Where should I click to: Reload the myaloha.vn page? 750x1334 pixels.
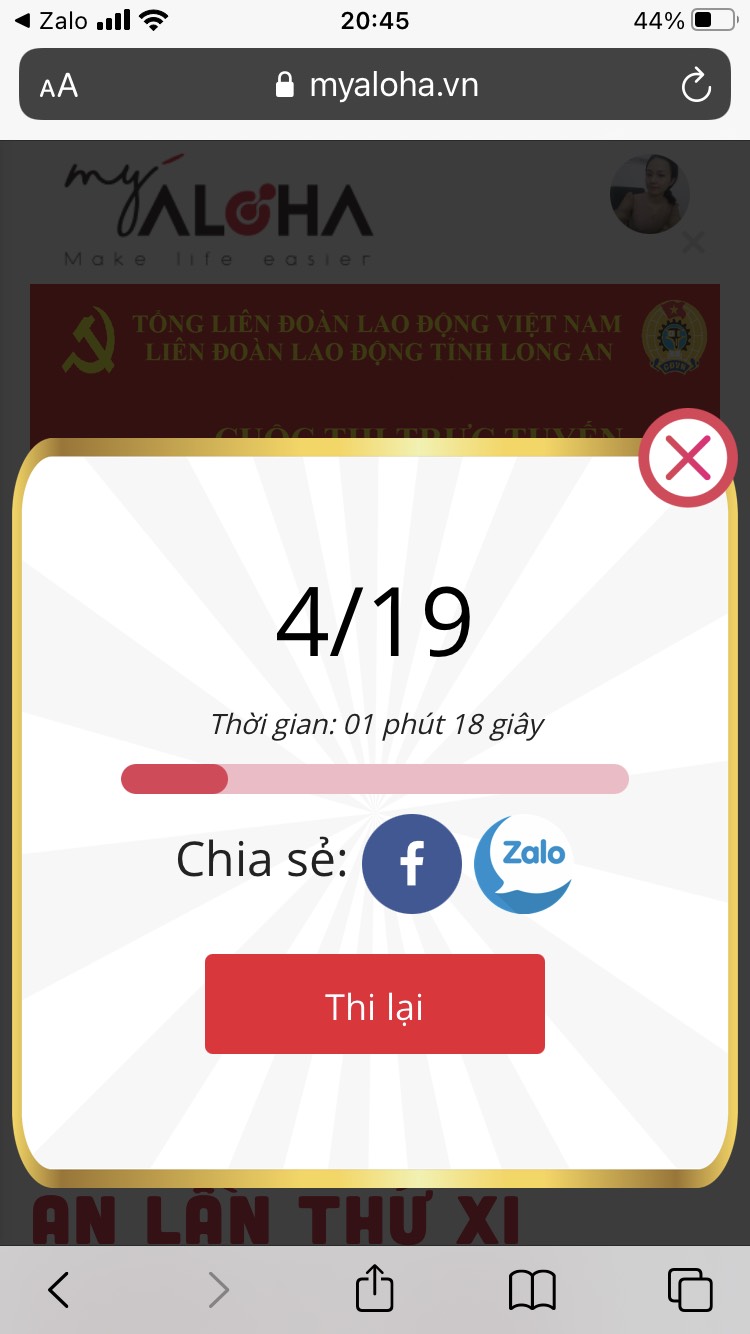[695, 86]
